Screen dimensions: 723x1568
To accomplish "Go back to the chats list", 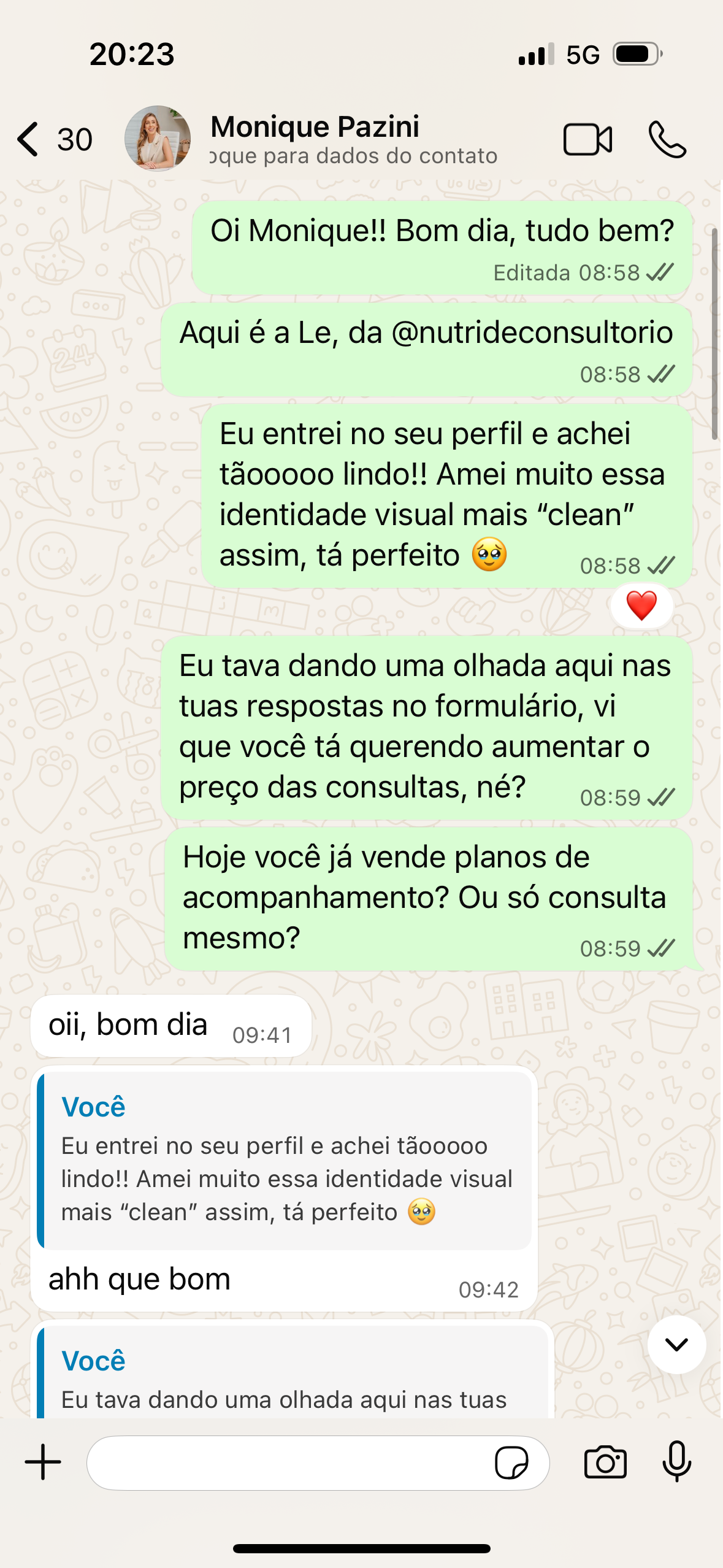I will pos(29,139).
